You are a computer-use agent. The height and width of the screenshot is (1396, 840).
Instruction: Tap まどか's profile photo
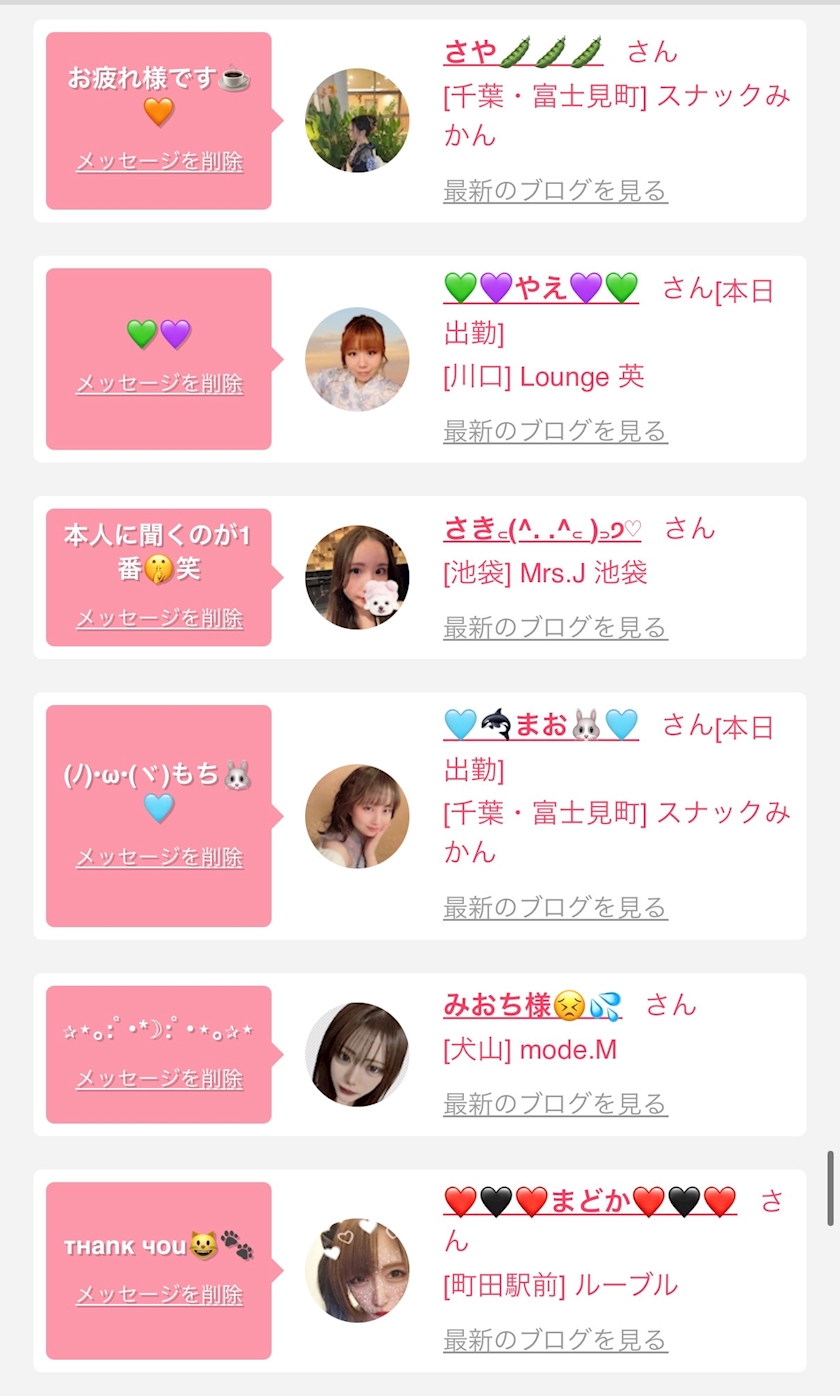click(x=357, y=1270)
